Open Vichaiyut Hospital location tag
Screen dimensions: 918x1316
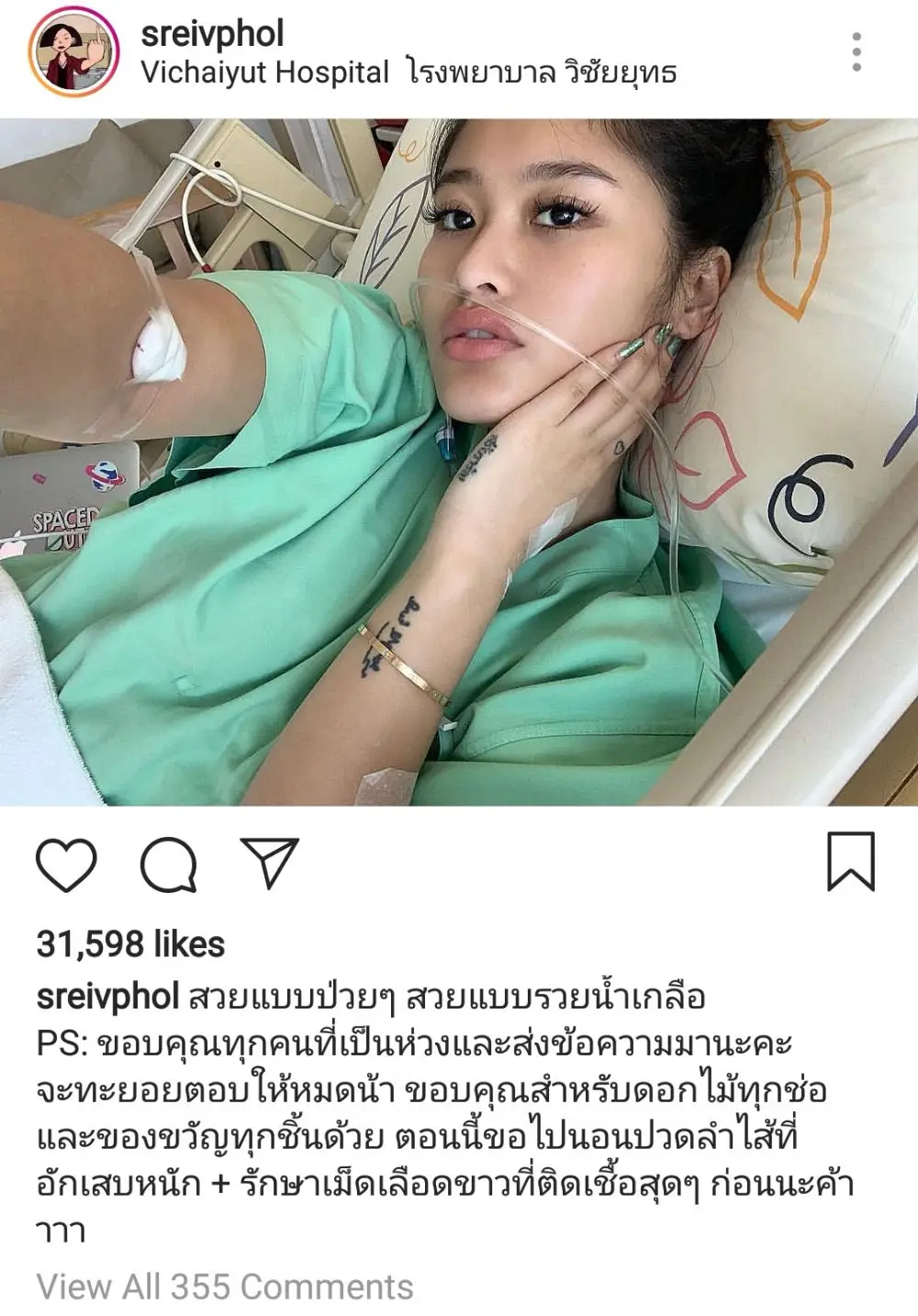pos(409,72)
